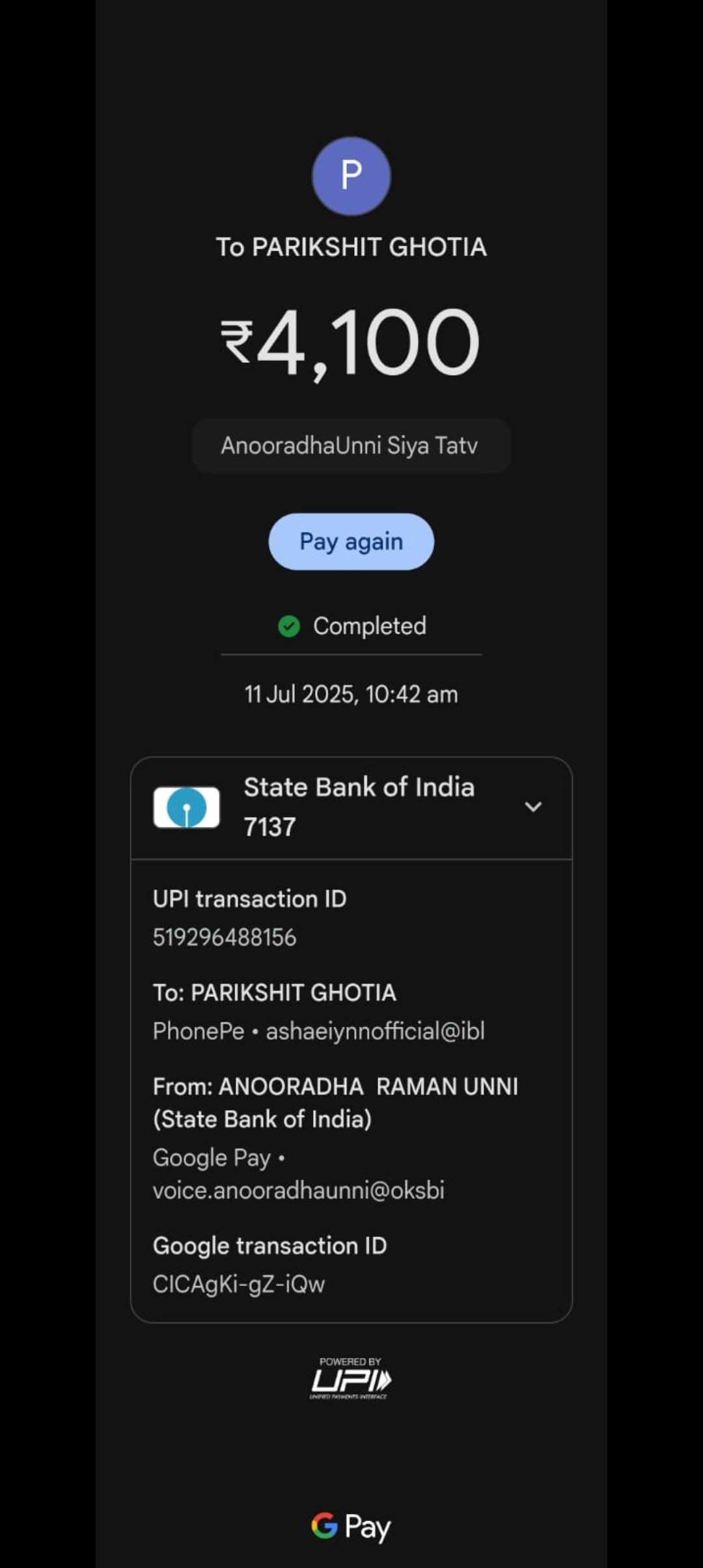Tap the Pay again button
This screenshot has width=703, height=1568.
[351, 542]
